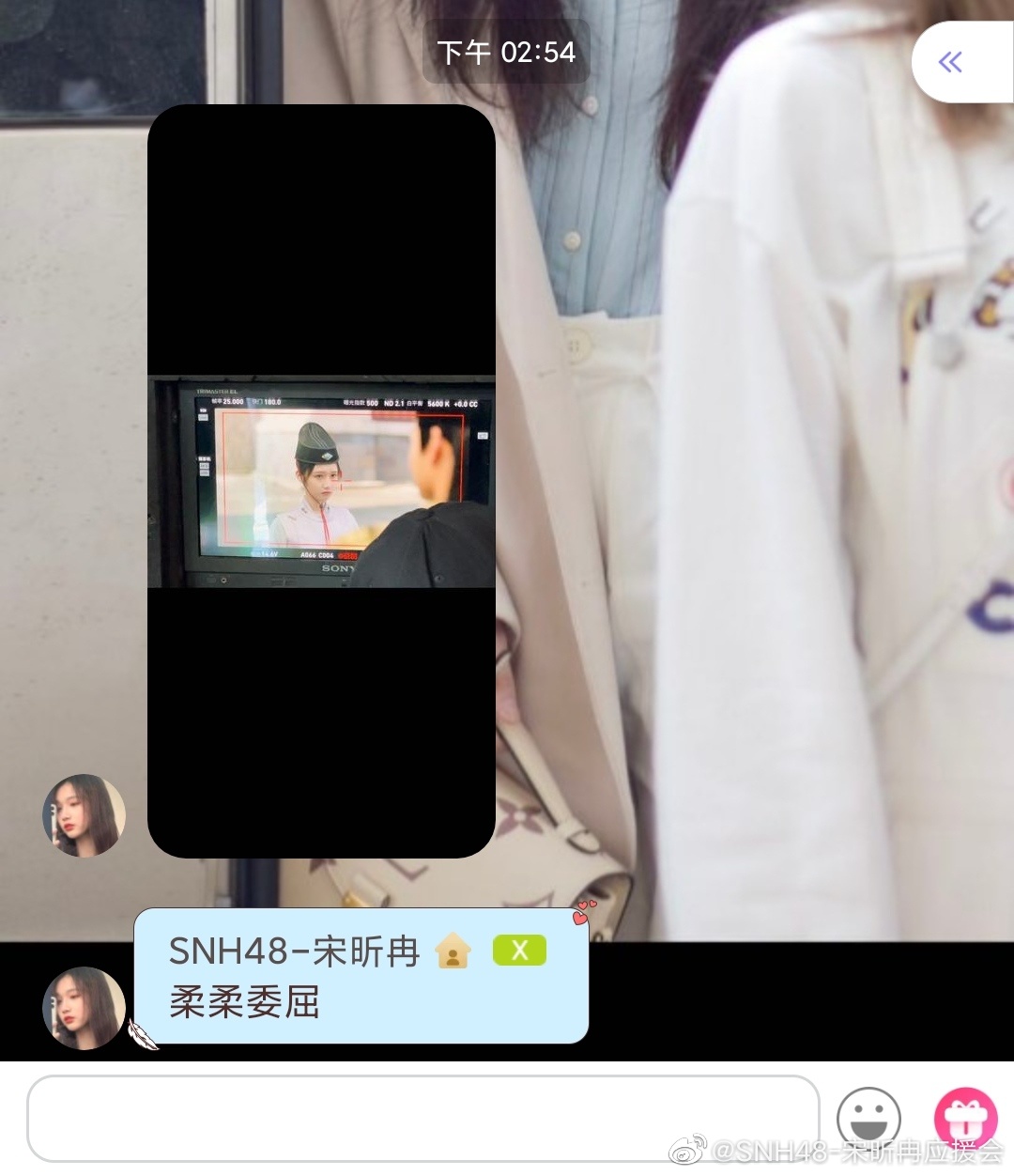Image resolution: width=1014 pixels, height=1176 pixels.
Task: Open the gift sending button
Action: pyautogui.click(x=964, y=1118)
